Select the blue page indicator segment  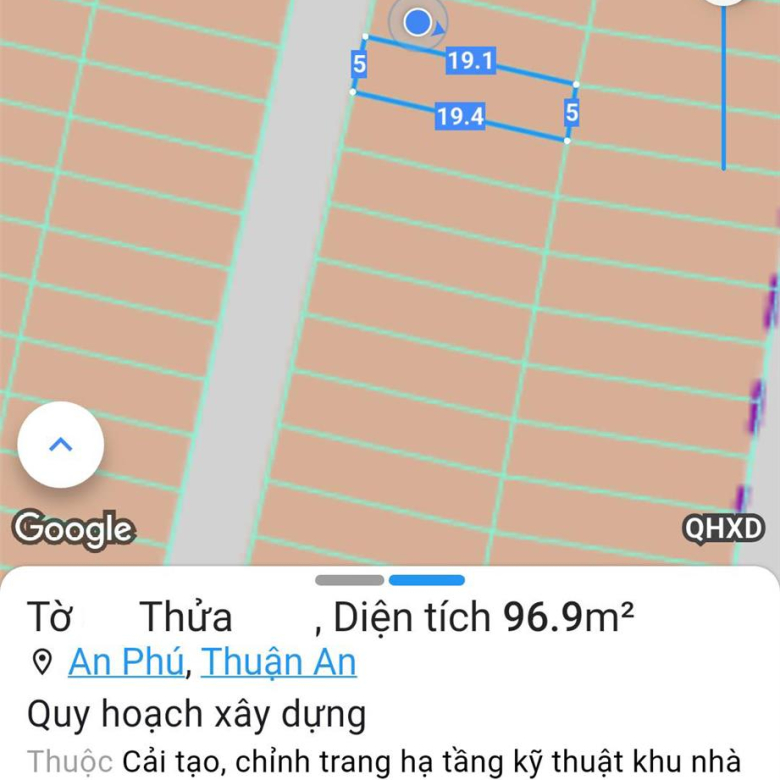tap(427, 580)
